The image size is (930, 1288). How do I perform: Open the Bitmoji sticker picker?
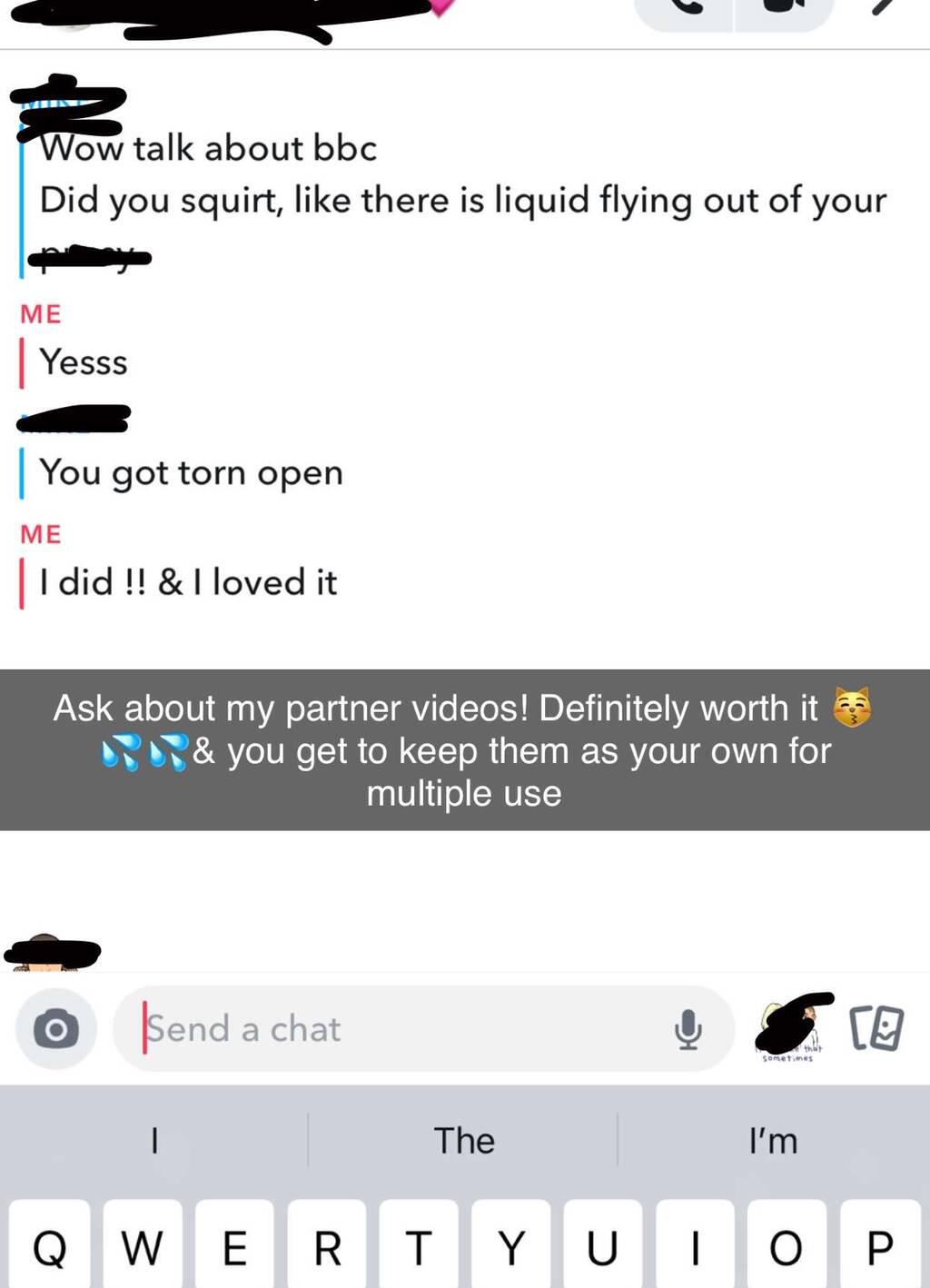793,1027
